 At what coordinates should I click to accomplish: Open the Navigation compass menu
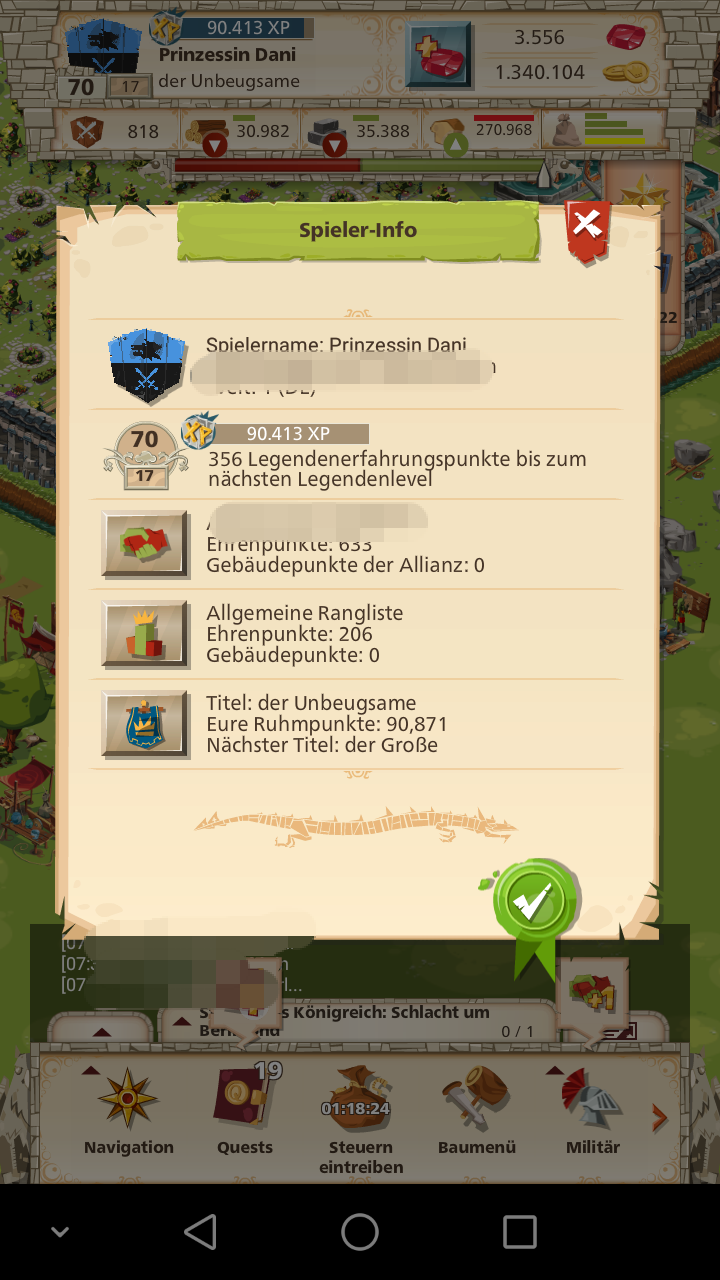coord(128,1109)
